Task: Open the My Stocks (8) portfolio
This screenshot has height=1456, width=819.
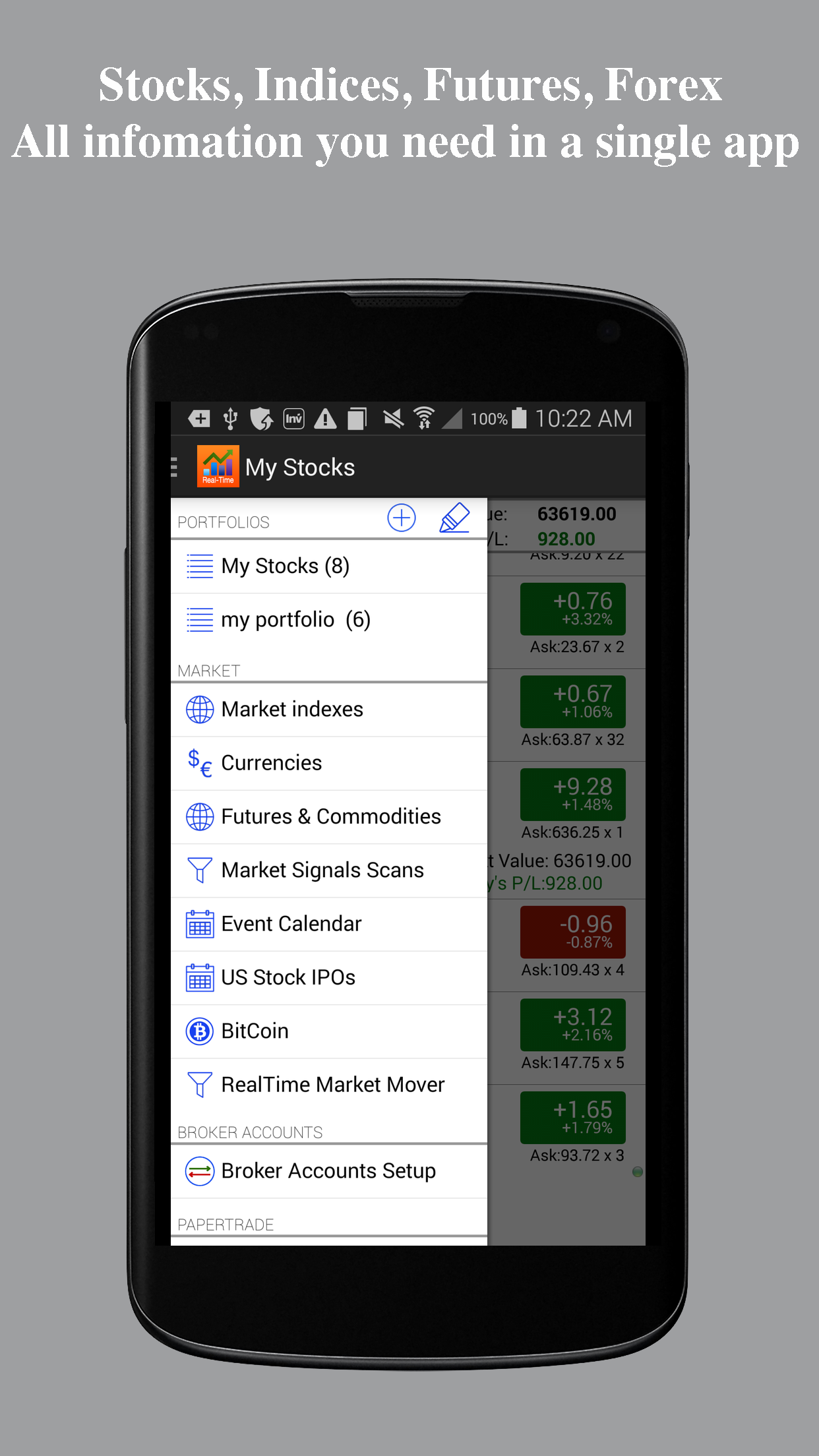Action: point(285,566)
